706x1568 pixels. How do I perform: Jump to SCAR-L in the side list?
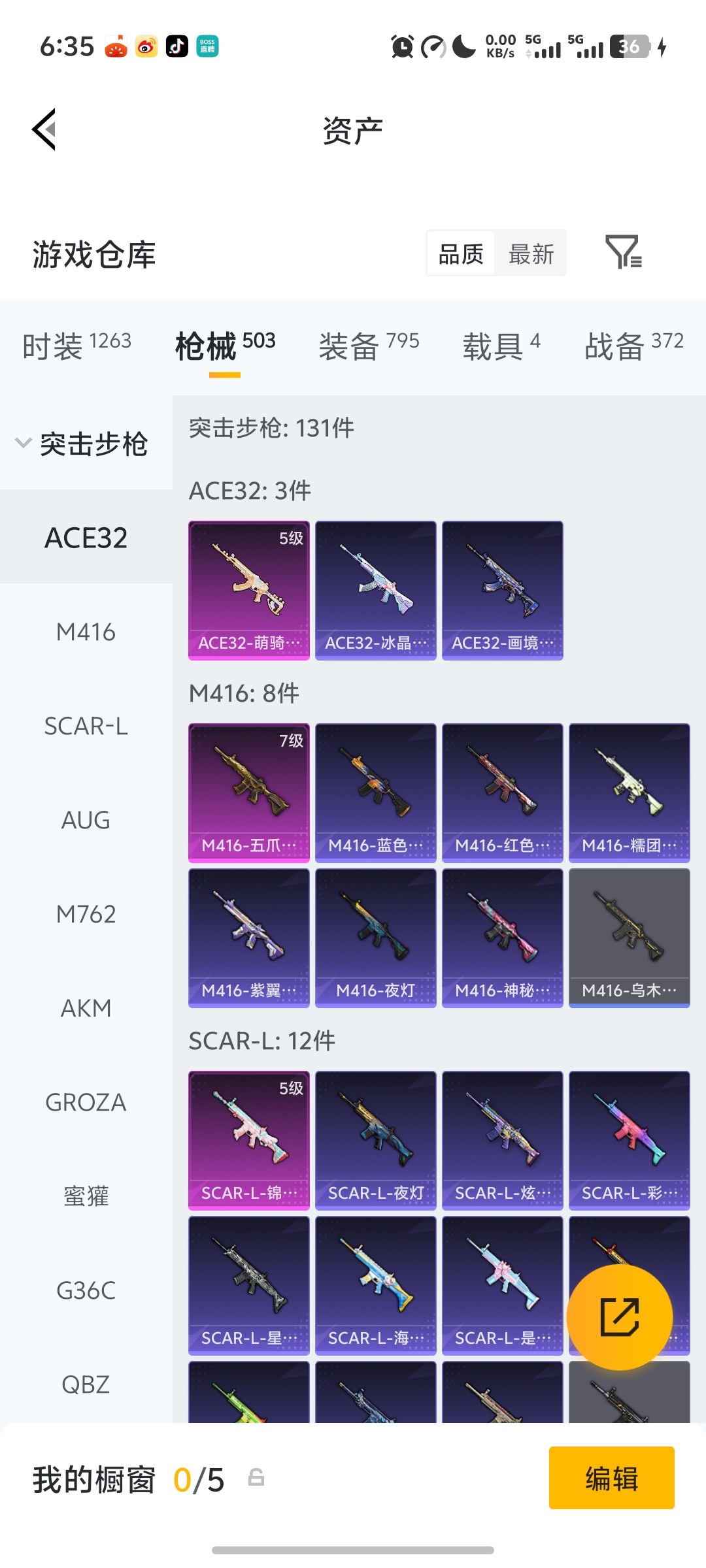click(86, 726)
